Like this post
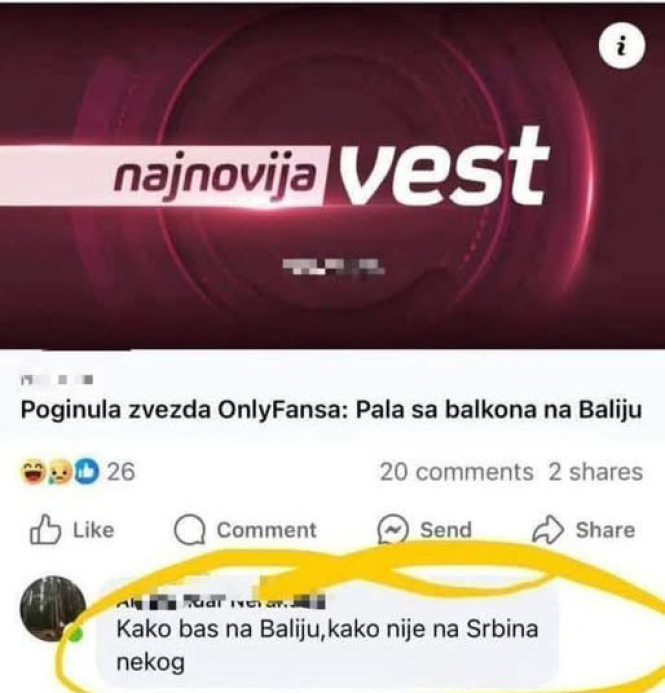The image size is (665, 693). pyautogui.click(x=72, y=530)
